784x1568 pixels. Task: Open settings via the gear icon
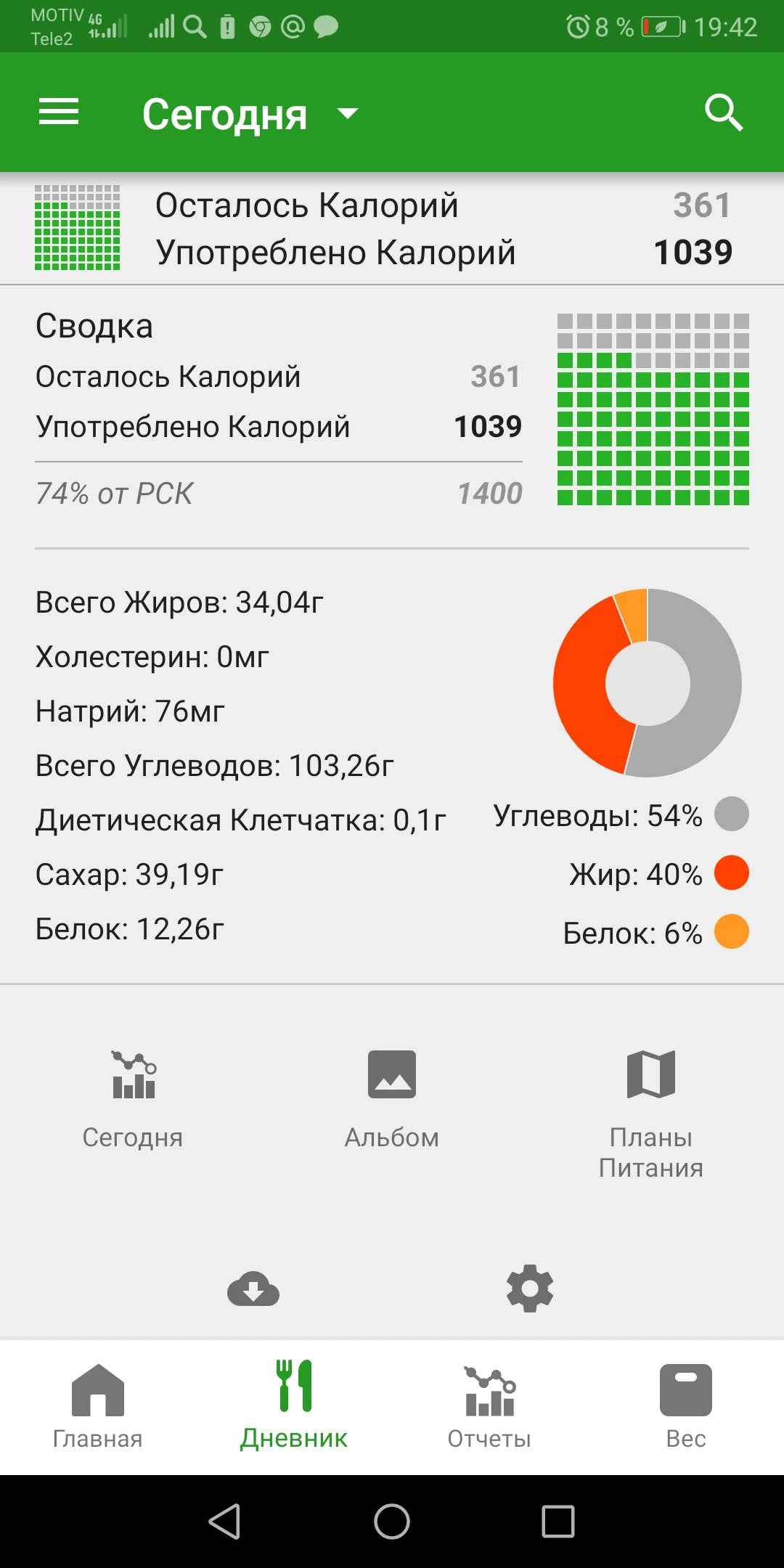click(x=530, y=1289)
